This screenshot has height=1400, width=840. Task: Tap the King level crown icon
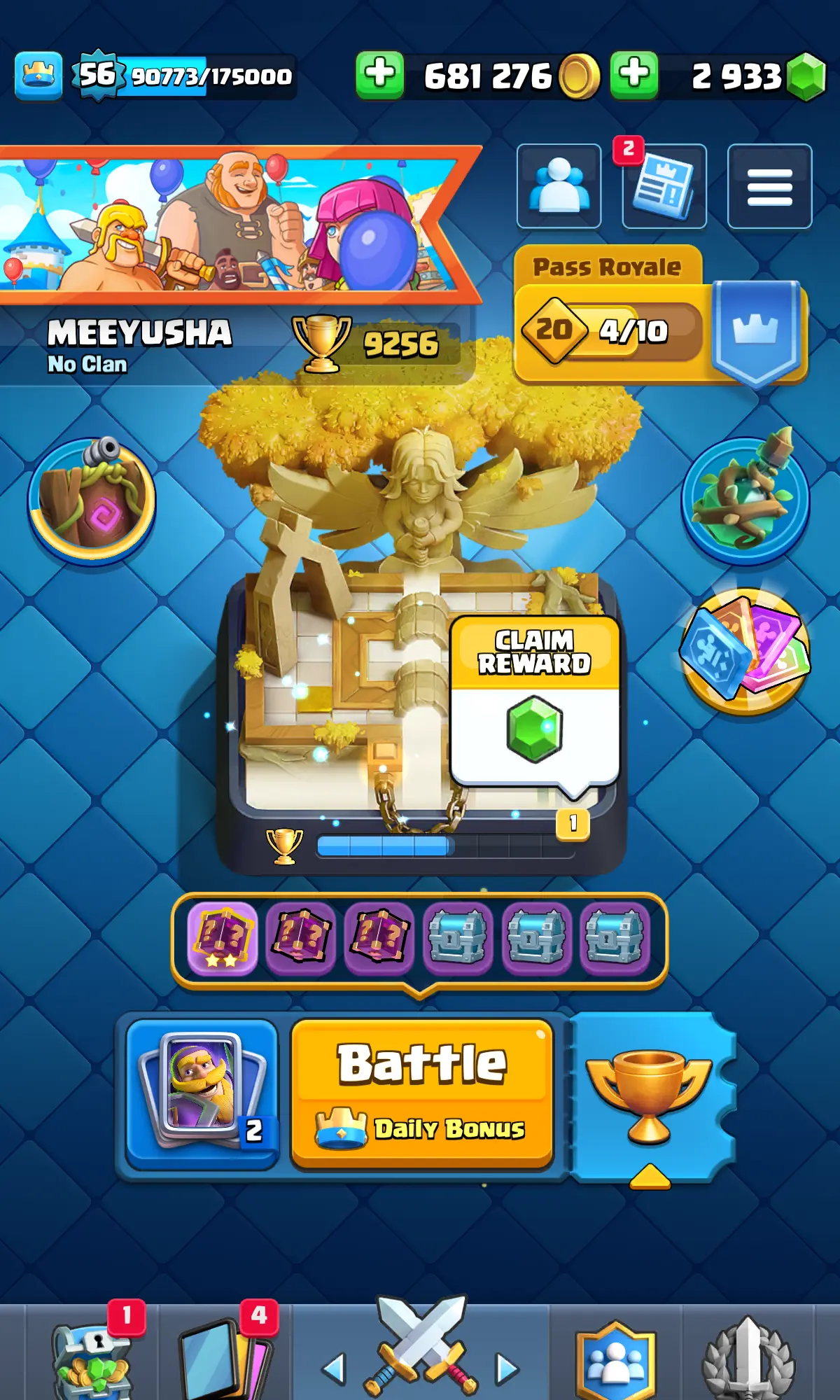pos(38,76)
